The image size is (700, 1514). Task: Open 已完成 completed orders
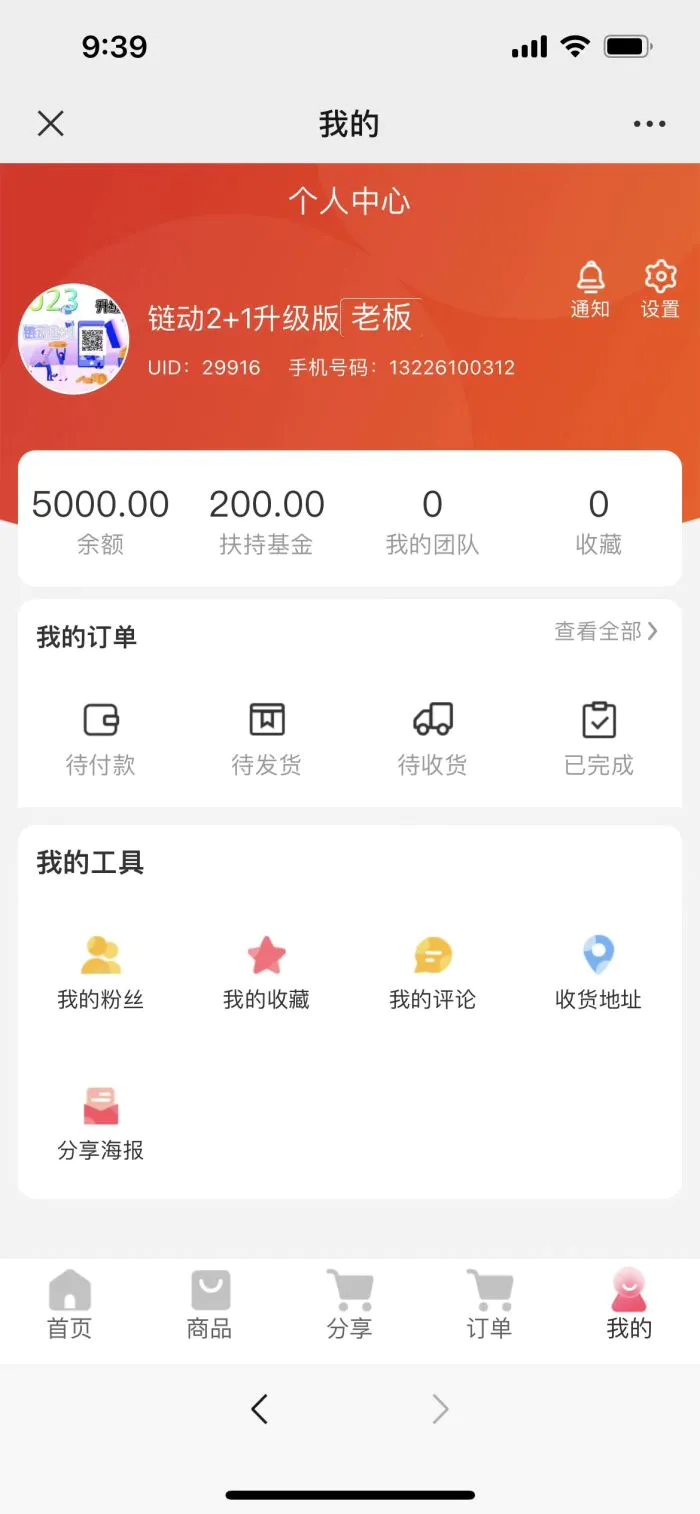coord(598,738)
